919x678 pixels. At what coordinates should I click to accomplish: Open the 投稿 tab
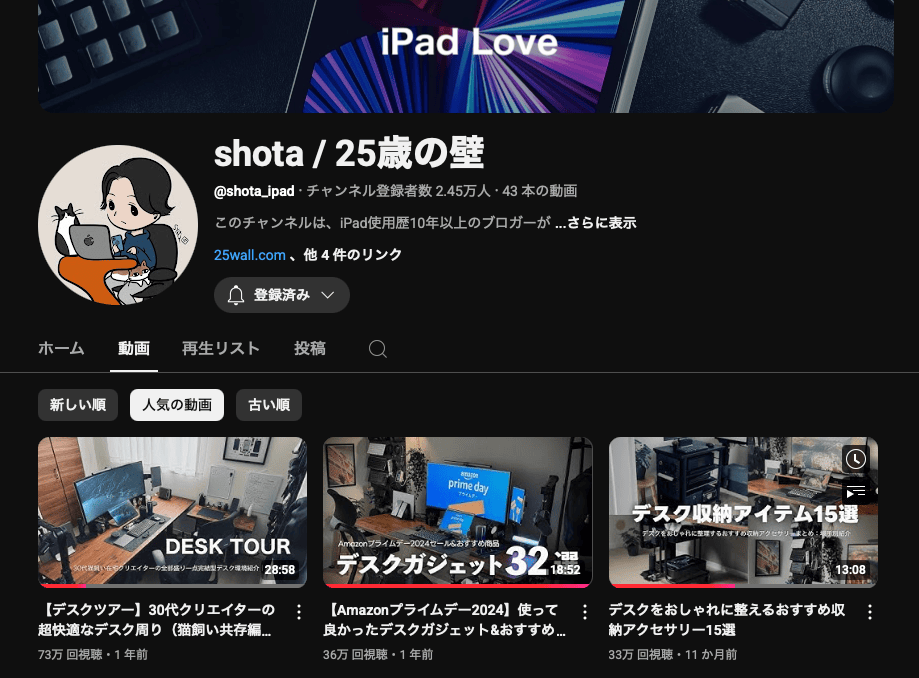pos(310,349)
